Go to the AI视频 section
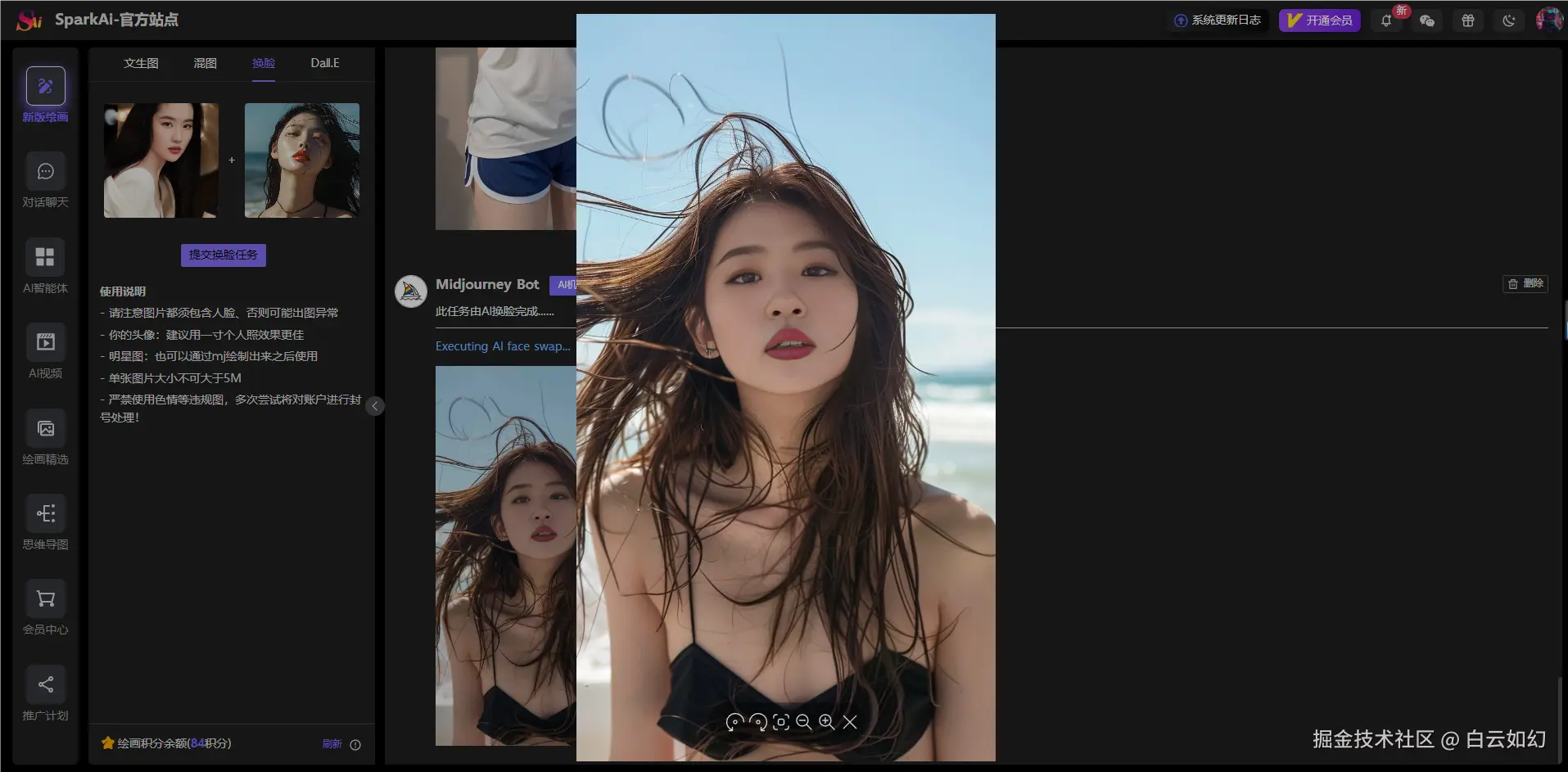 [x=45, y=351]
